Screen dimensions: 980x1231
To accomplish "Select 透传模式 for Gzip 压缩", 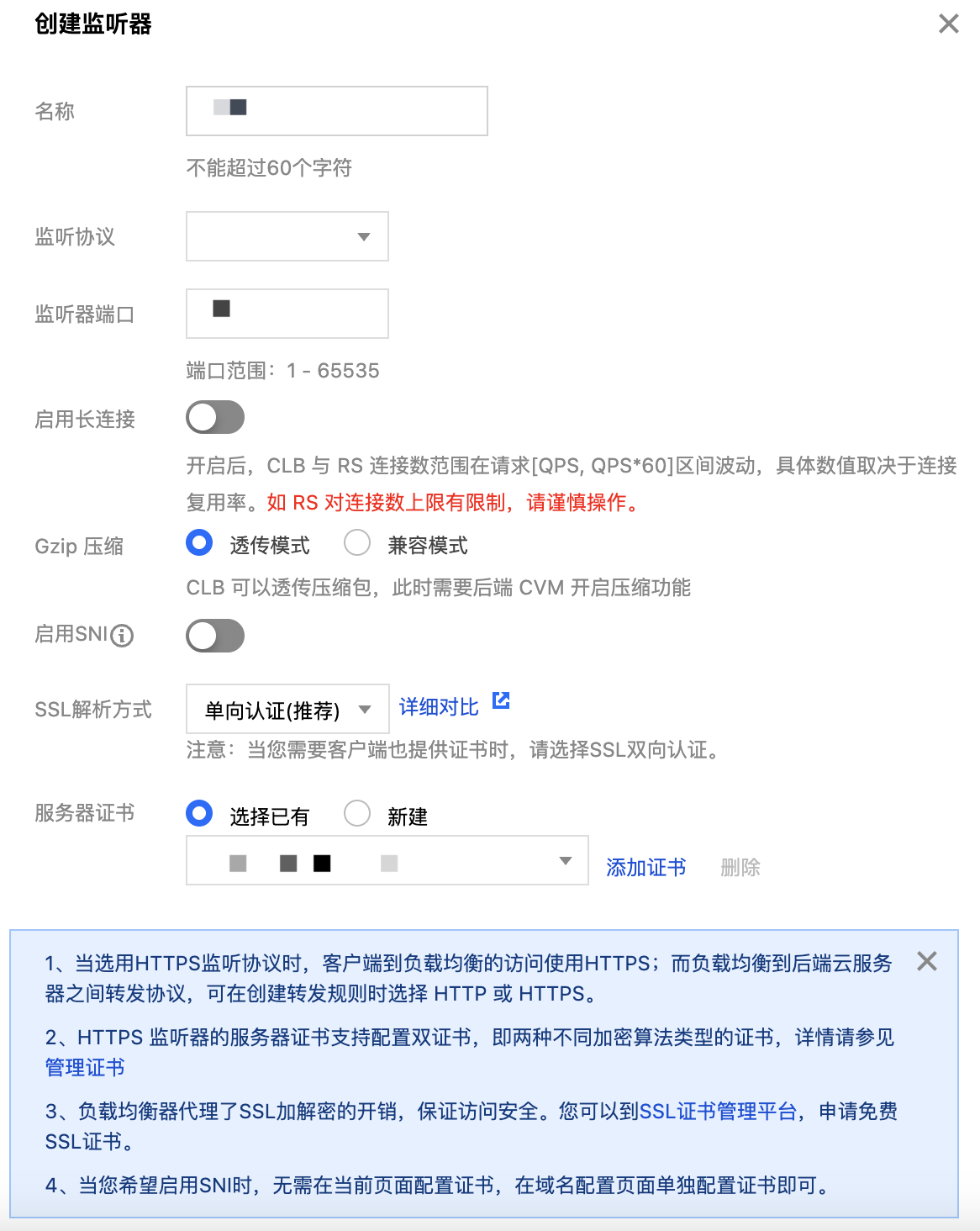I will (199, 543).
